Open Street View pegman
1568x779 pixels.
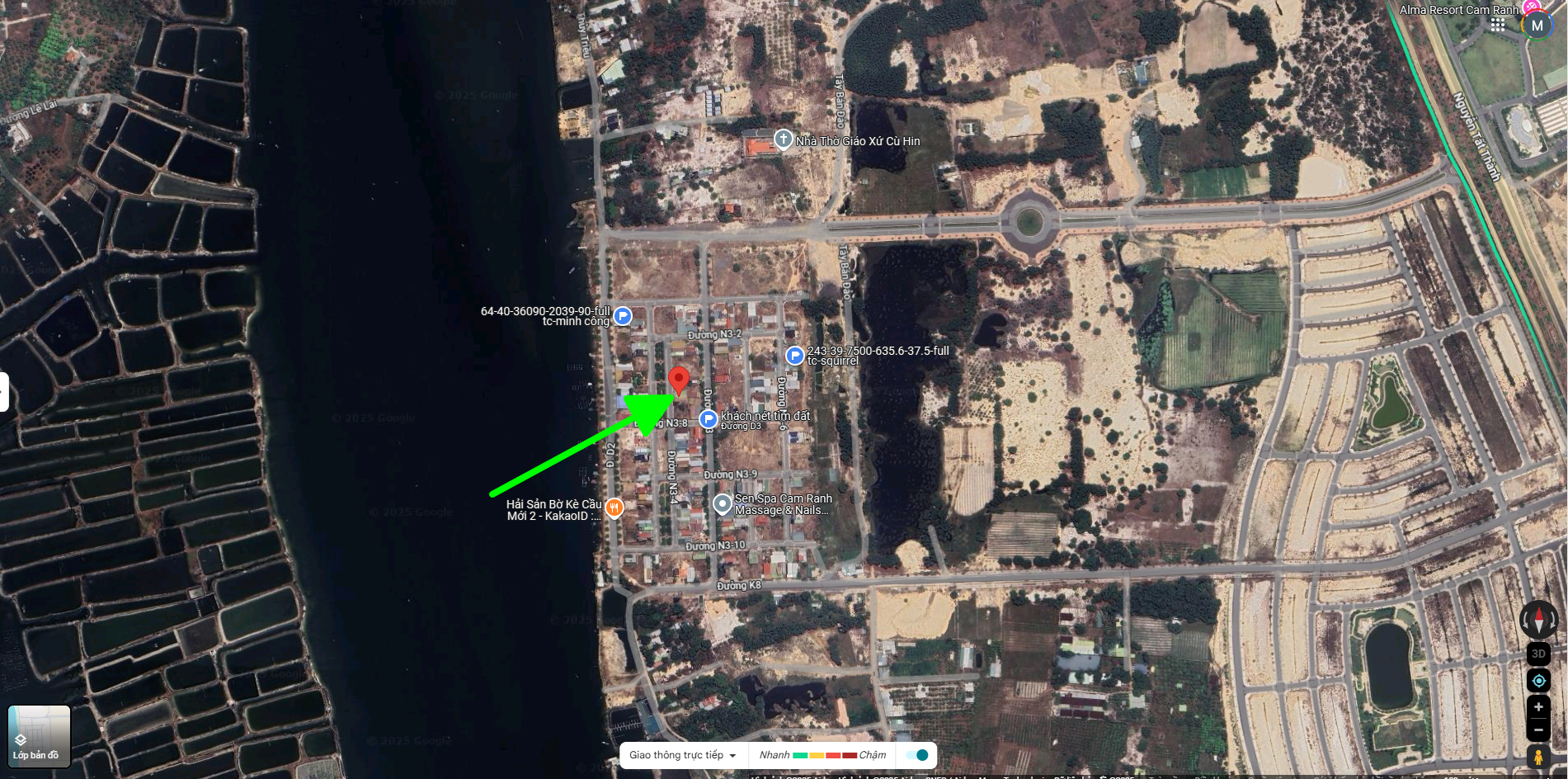click(1538, 757)
